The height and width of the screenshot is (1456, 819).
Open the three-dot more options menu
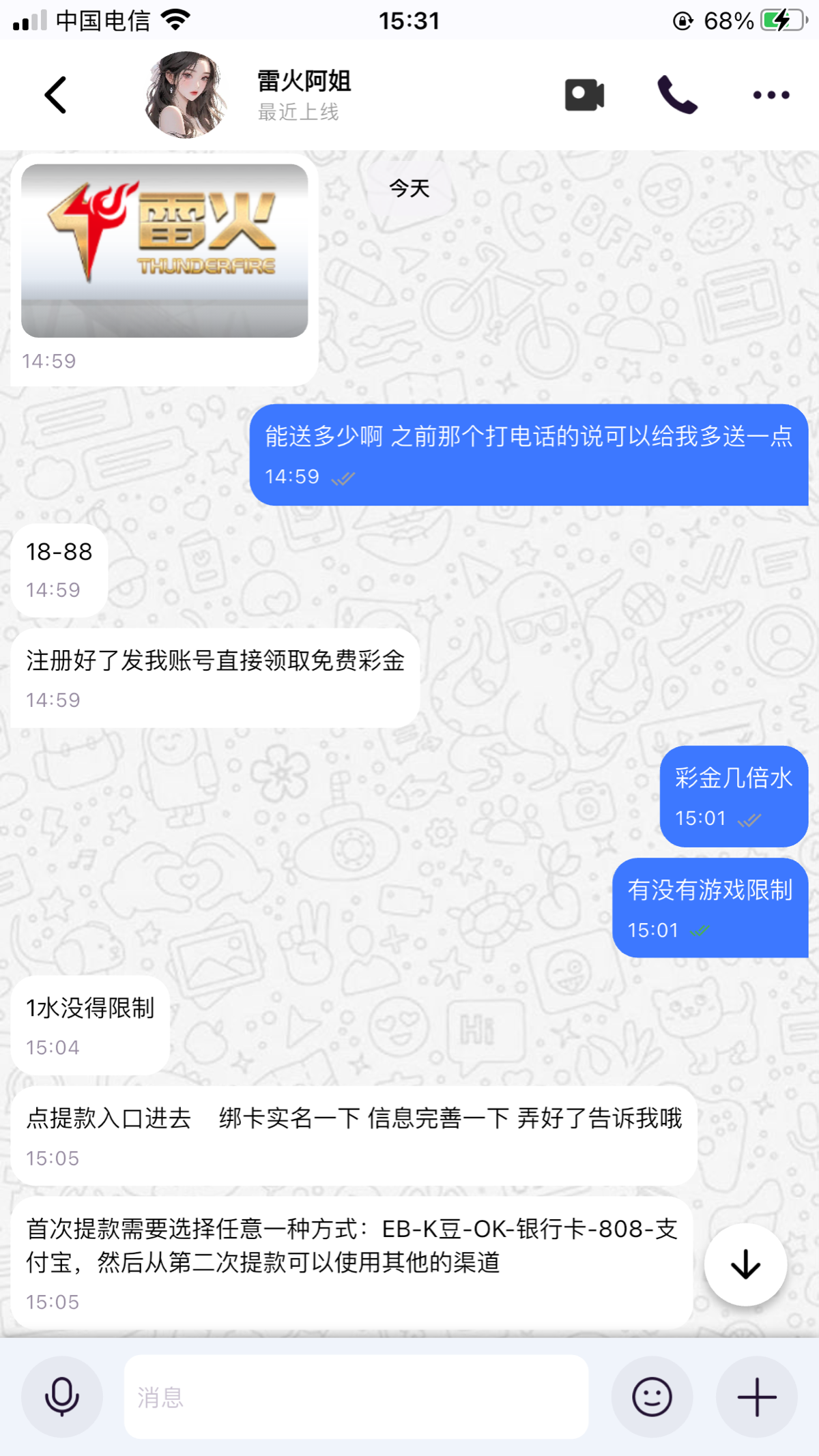[771, 95]
